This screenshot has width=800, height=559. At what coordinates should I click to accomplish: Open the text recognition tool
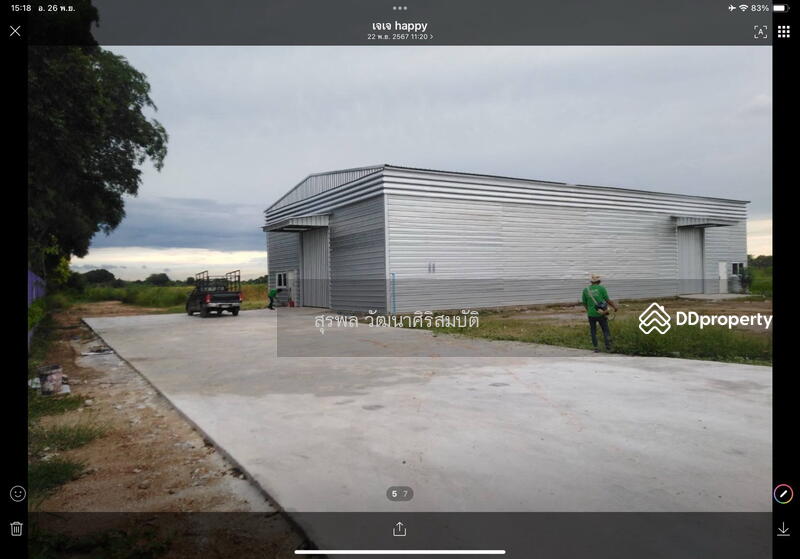coord(760,32)
